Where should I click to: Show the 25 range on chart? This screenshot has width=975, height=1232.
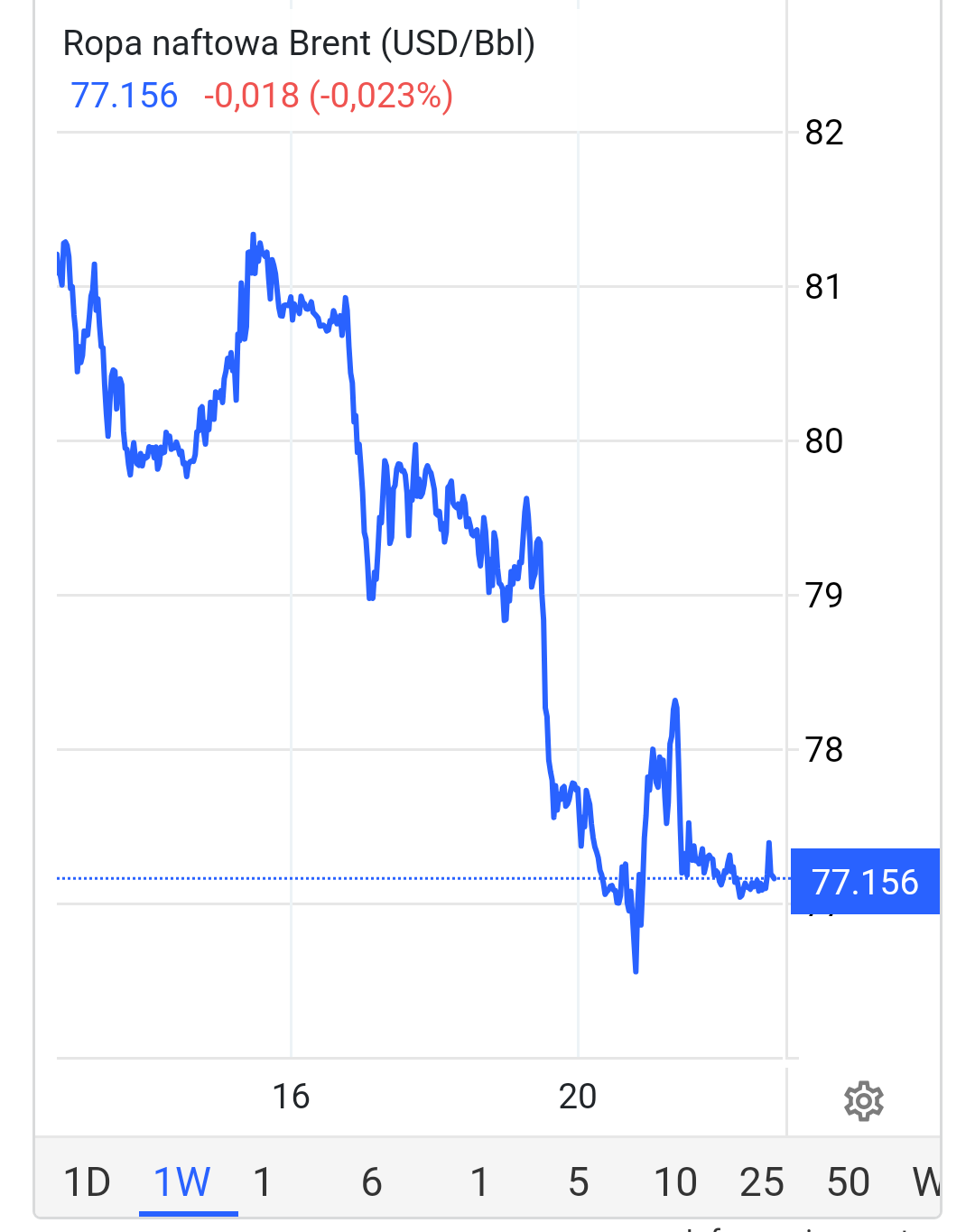click(x=762, y=1182)
